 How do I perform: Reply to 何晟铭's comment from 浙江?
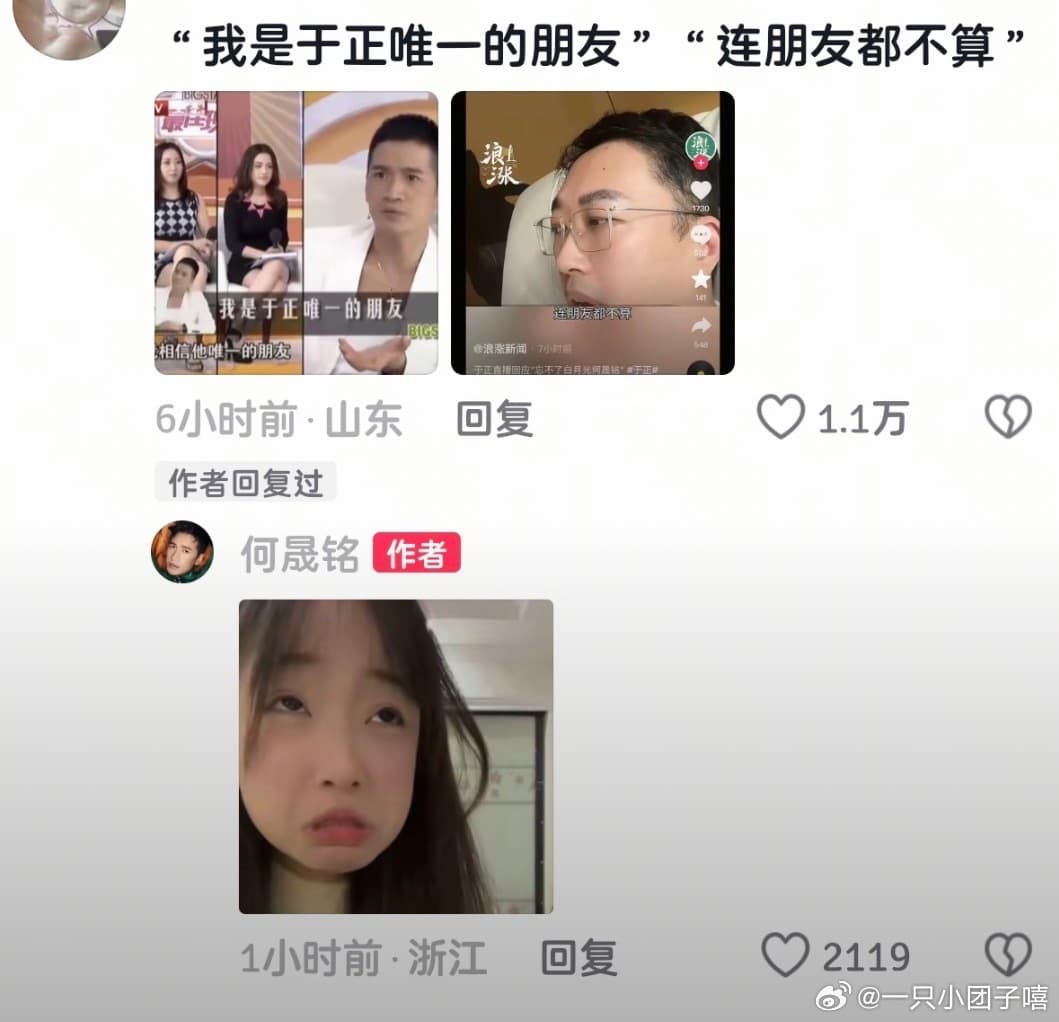578,958
